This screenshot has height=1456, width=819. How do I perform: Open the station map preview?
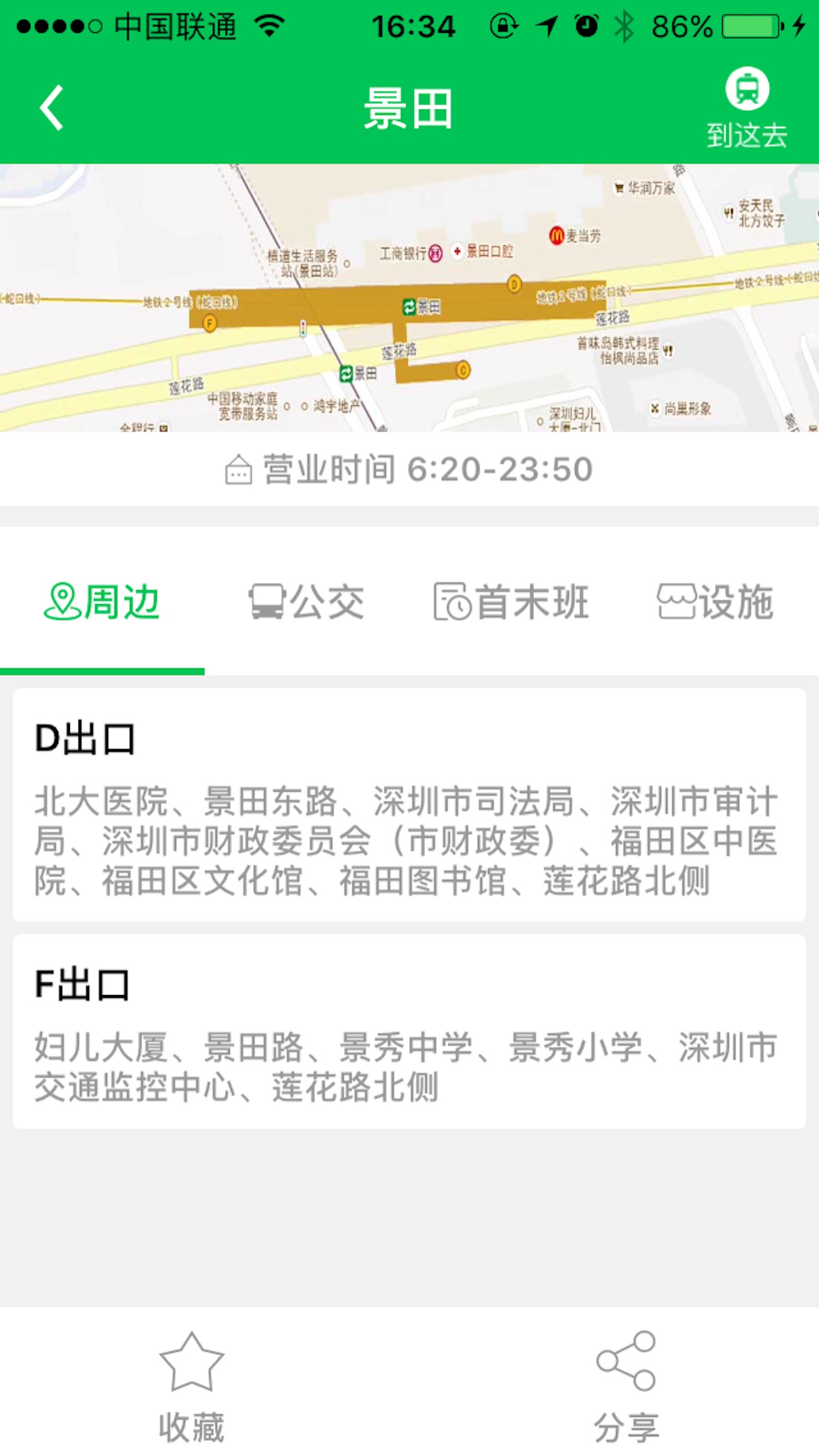point(409,297)
